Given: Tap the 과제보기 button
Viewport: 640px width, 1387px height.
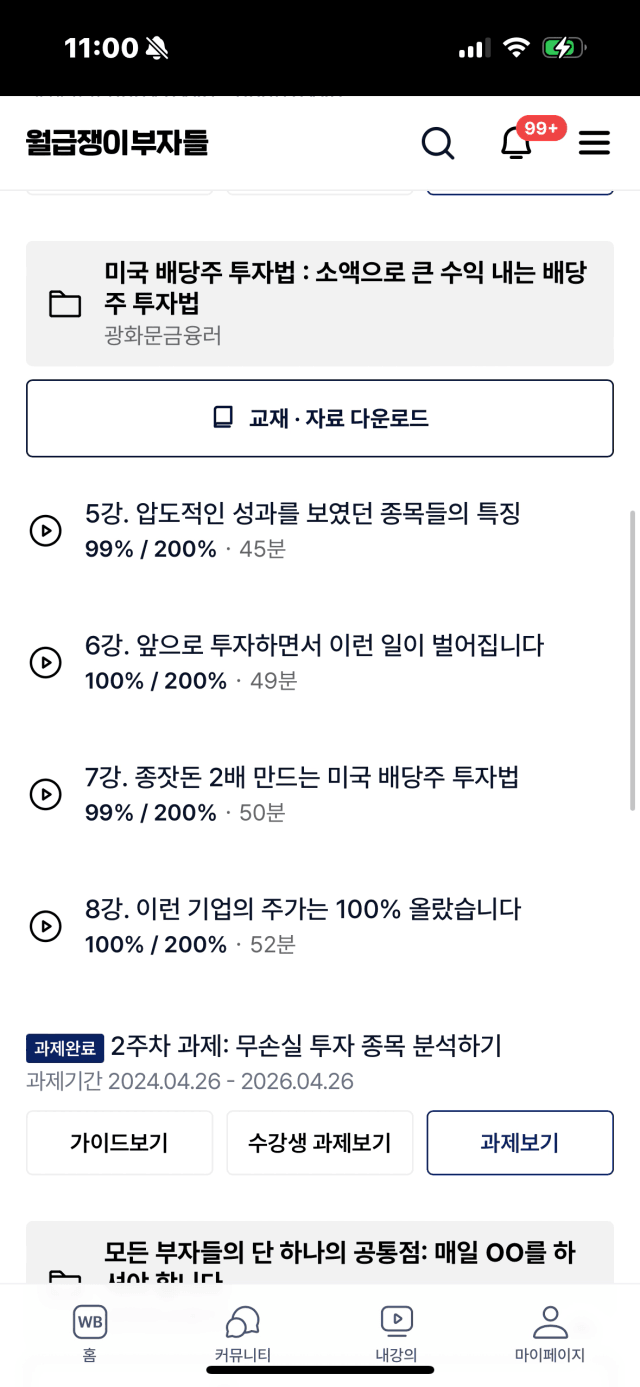Looking at the screenshot, I should (x=520, y=1143).
